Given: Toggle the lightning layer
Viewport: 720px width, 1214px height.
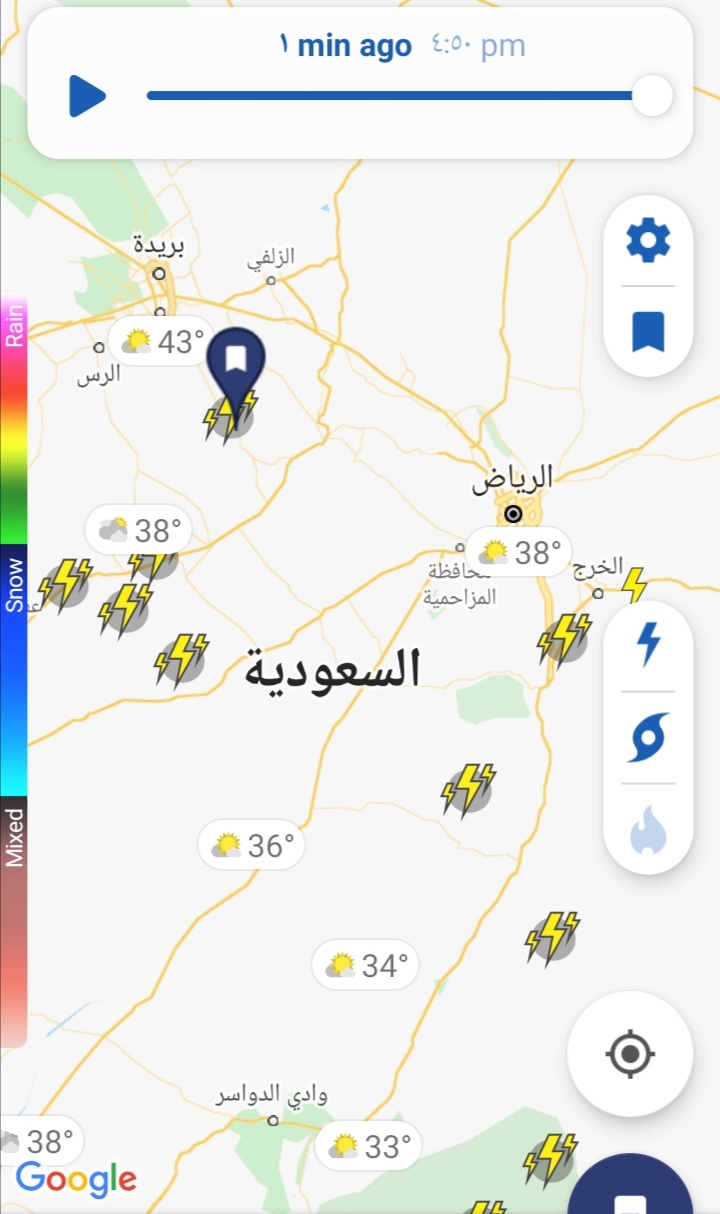Looking at the screenshot, I should point(649,645).
